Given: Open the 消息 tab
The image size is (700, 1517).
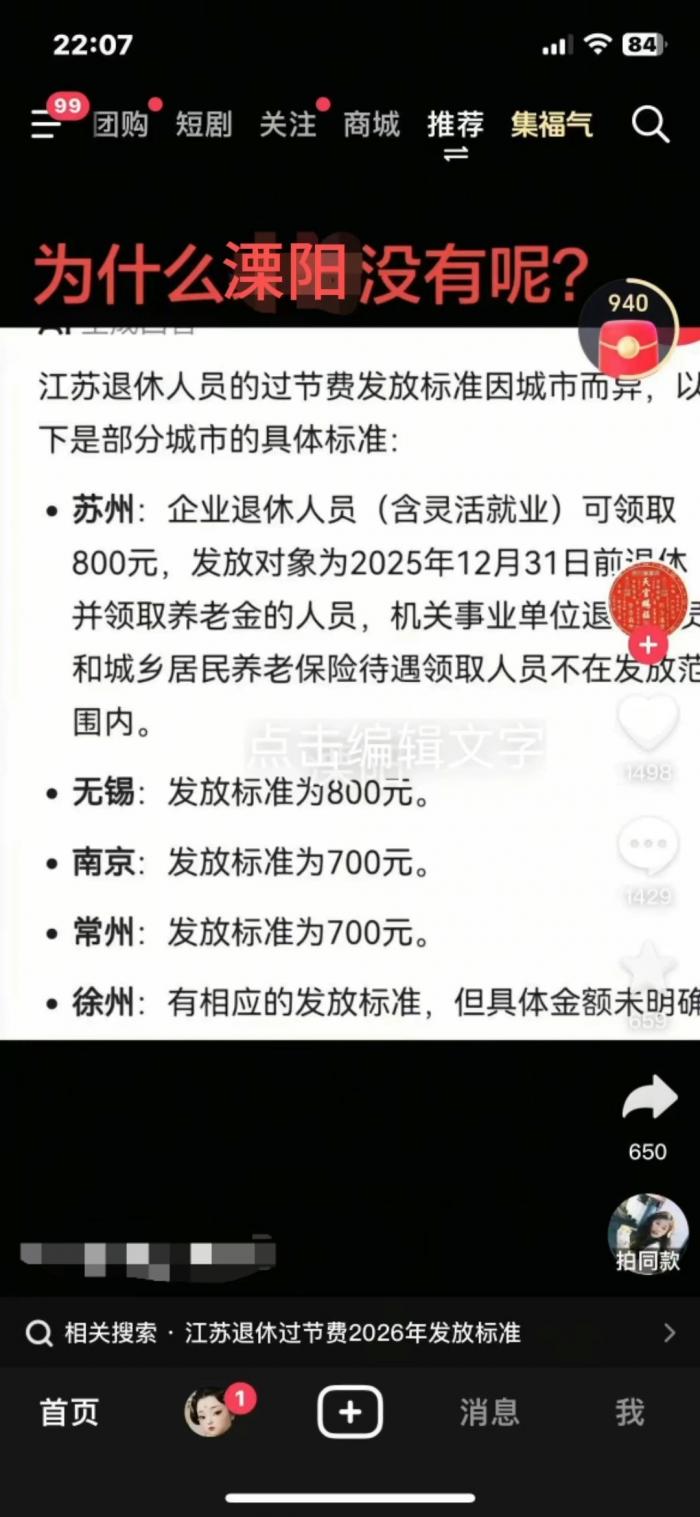Looking at the screenshot, I should pos(489,1412).
